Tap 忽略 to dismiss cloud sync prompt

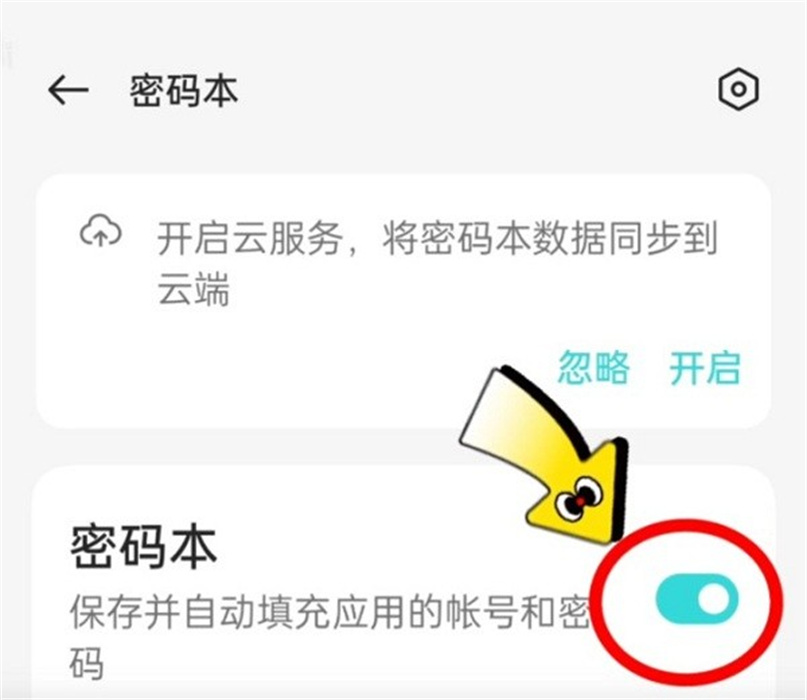[x=594, y=368]
